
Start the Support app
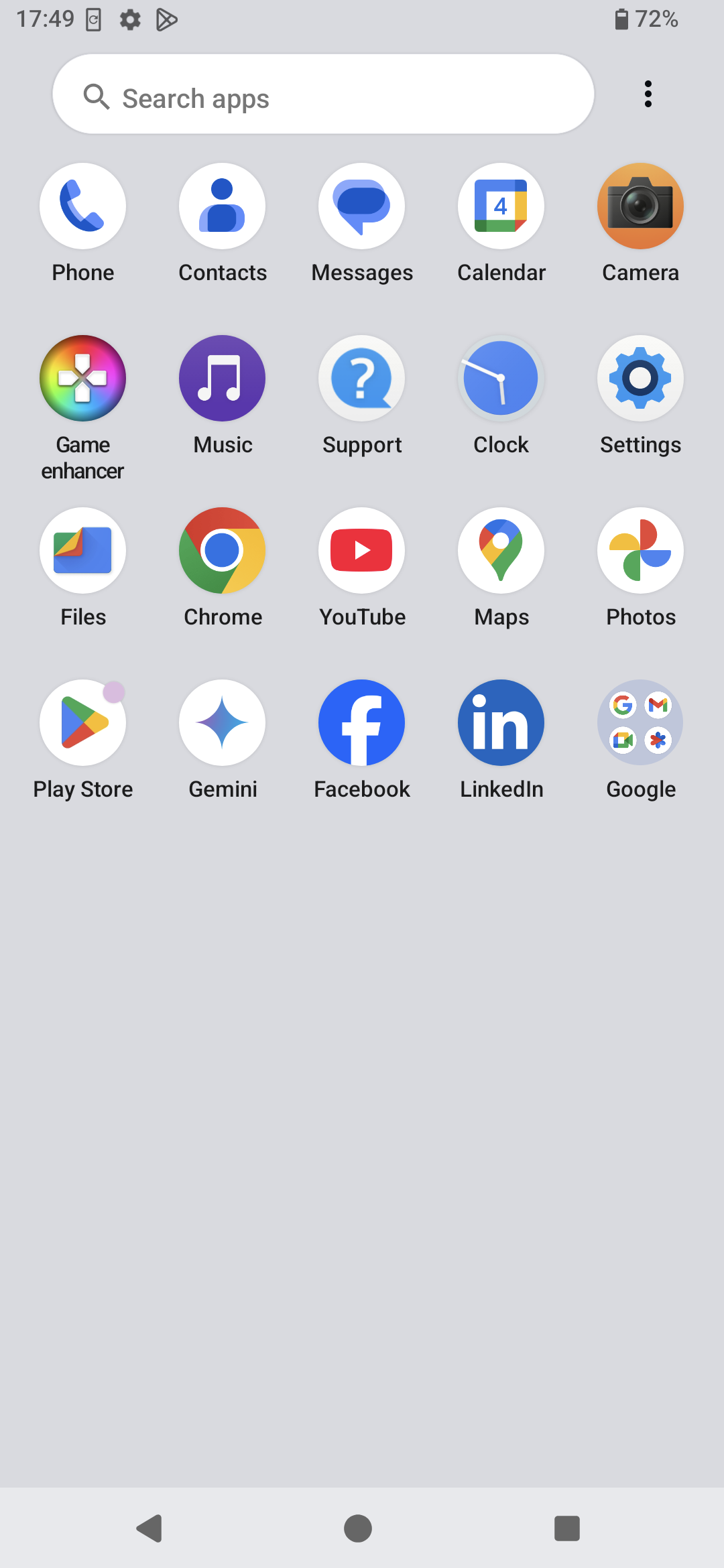(361, 378)
